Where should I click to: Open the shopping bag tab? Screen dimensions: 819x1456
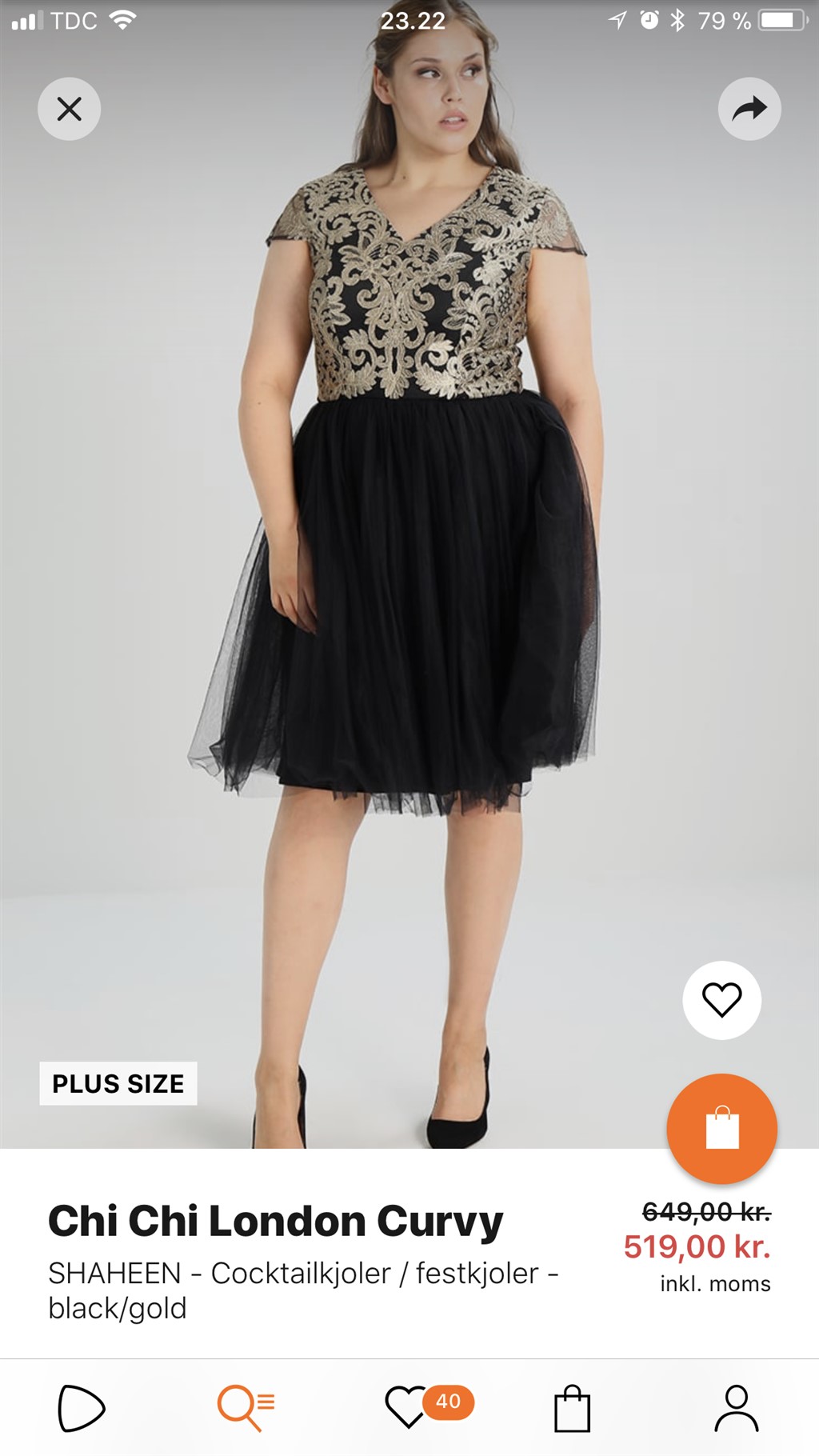[573, 1408]
